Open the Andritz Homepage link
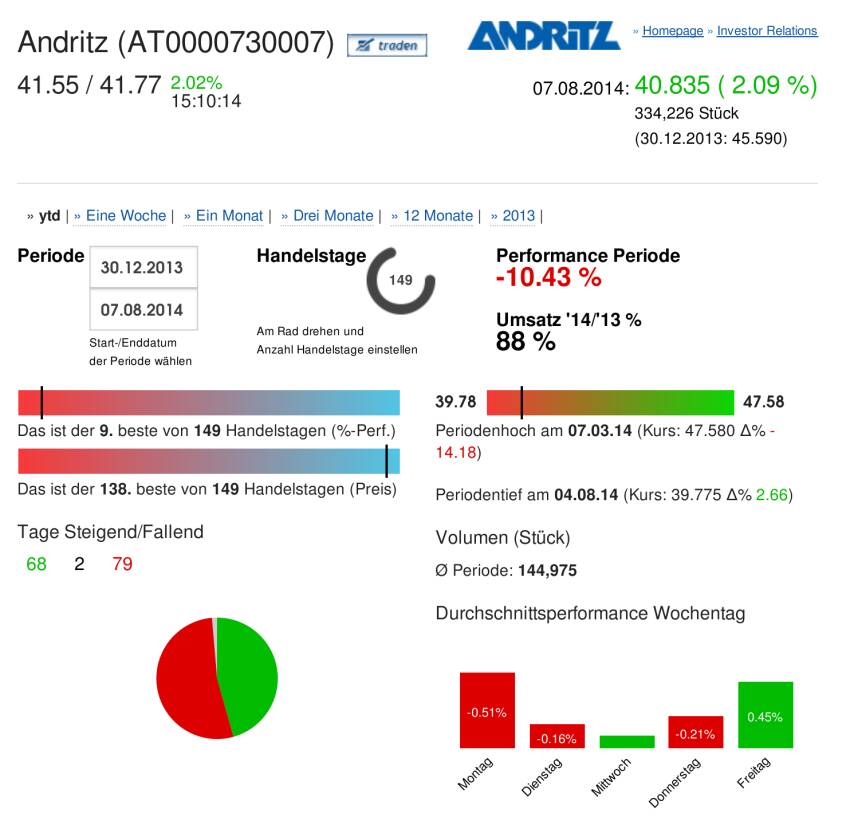 pyautogui.click(x=672, y=31)
